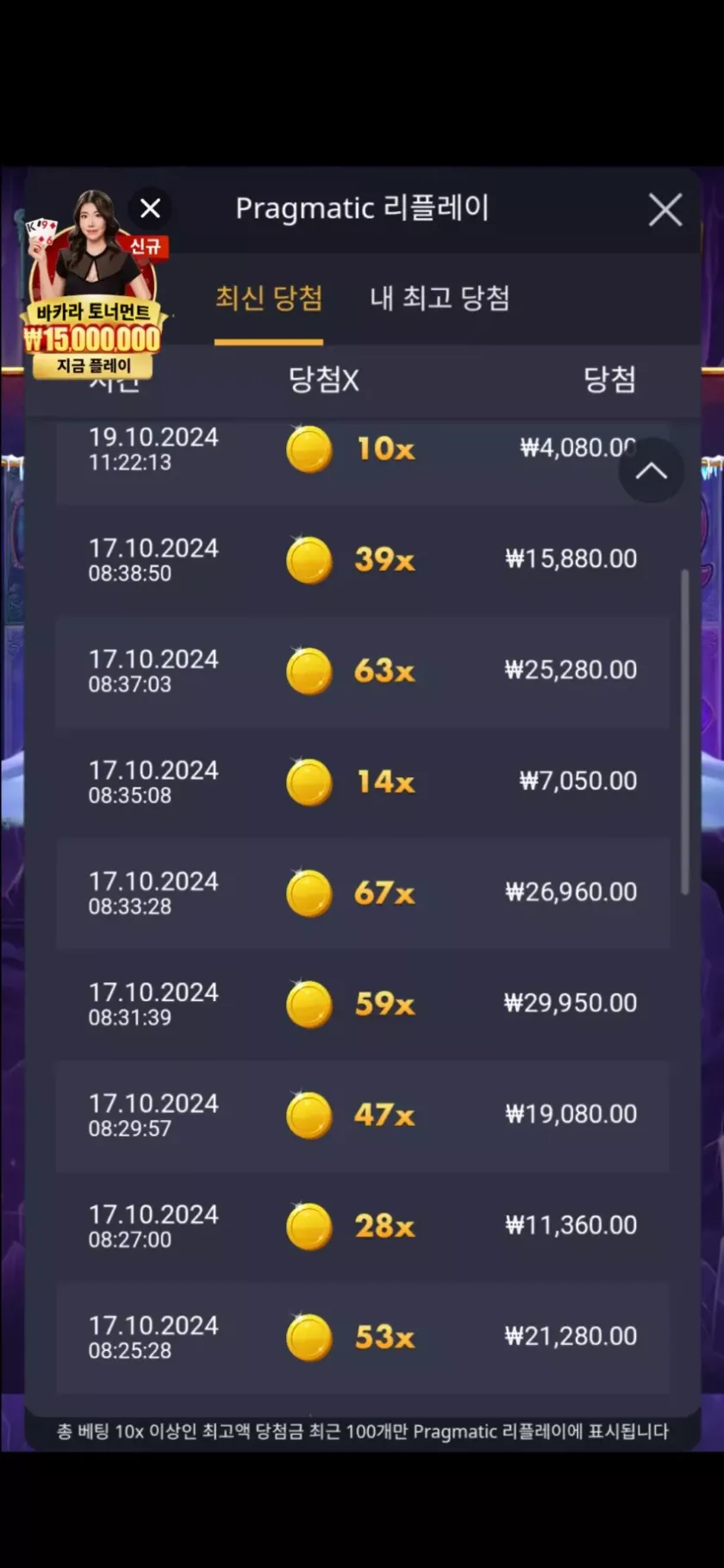
Task: View the 67x win replay
Action: click(362, 893)
